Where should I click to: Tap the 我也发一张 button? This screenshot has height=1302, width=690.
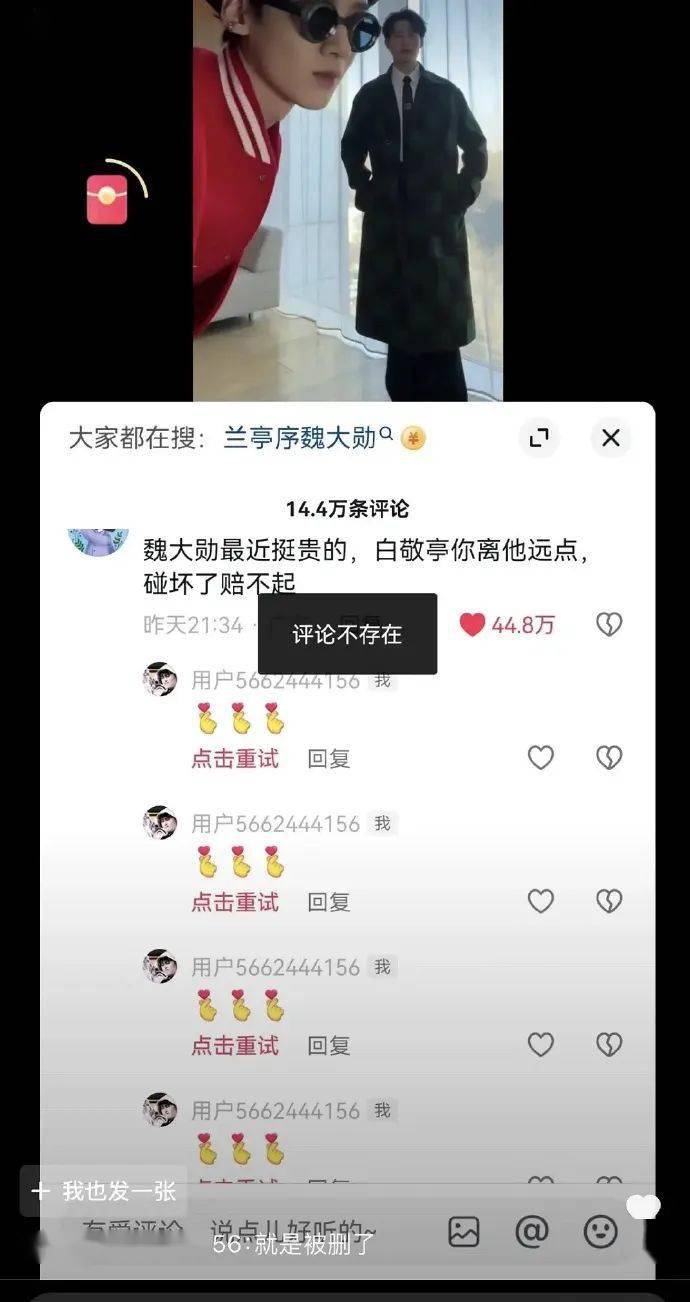click(x=104, y=1191)
